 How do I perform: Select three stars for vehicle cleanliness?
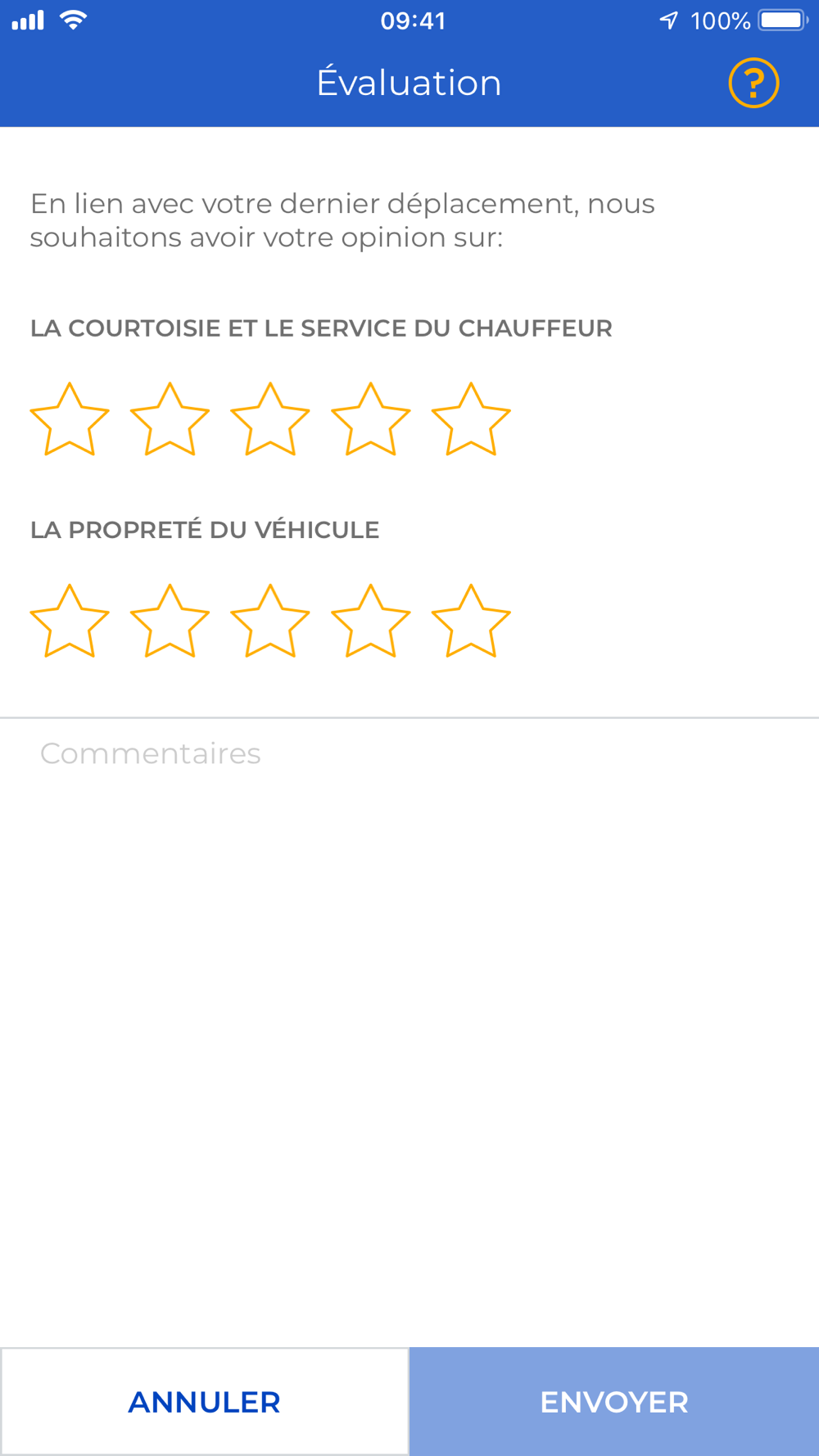tap(270, 622)
